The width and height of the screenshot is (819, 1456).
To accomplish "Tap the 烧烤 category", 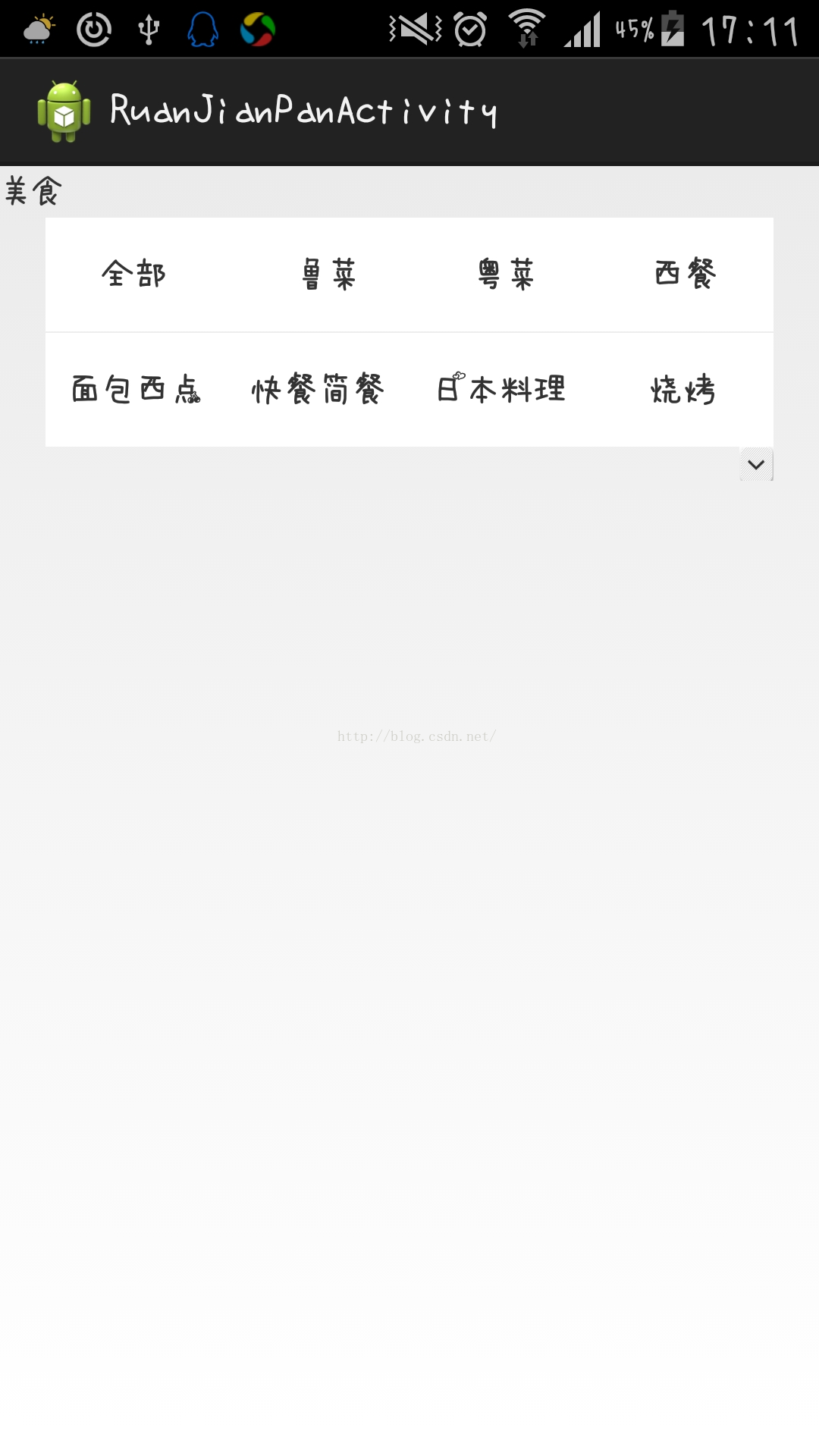I will tap(682, 390).
